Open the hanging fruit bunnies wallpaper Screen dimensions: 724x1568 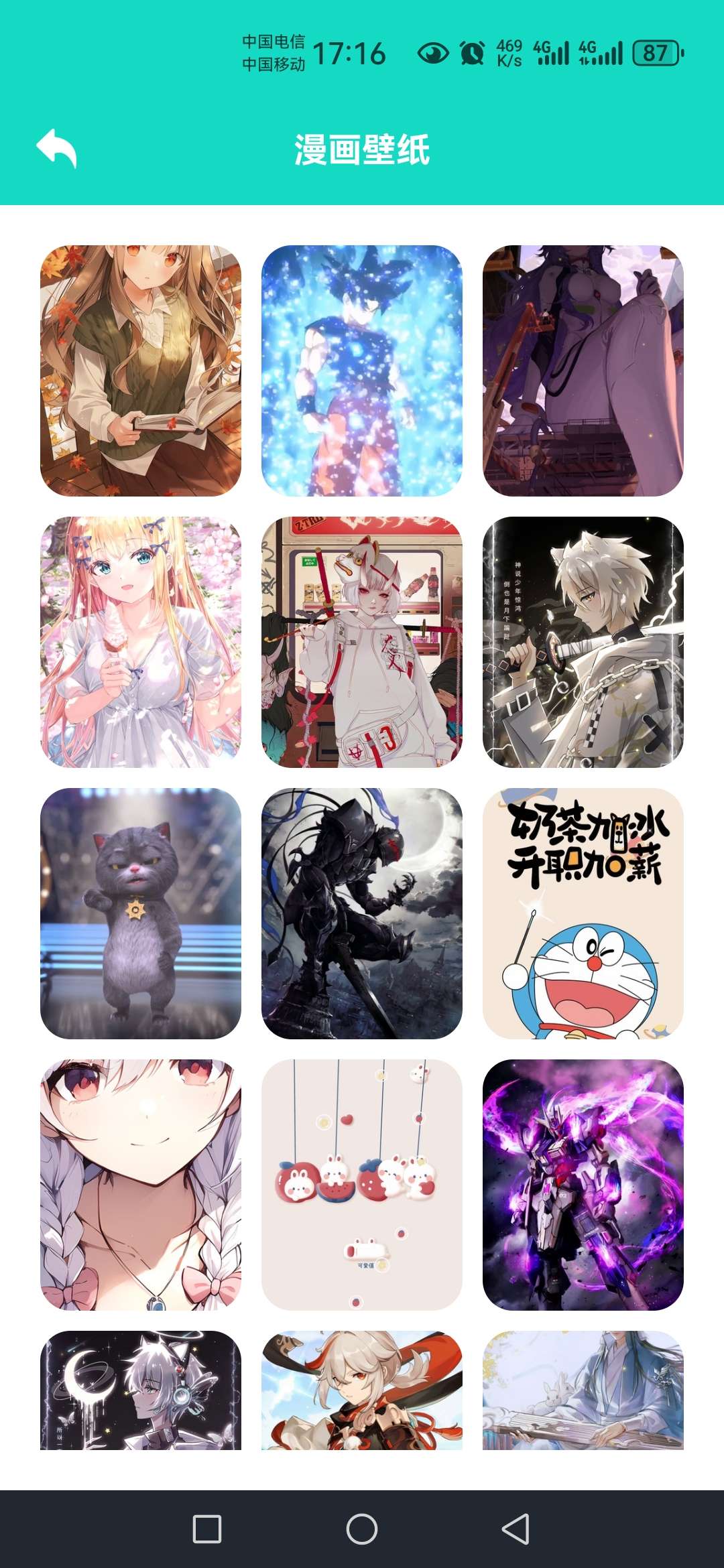tap(362, 1185)
